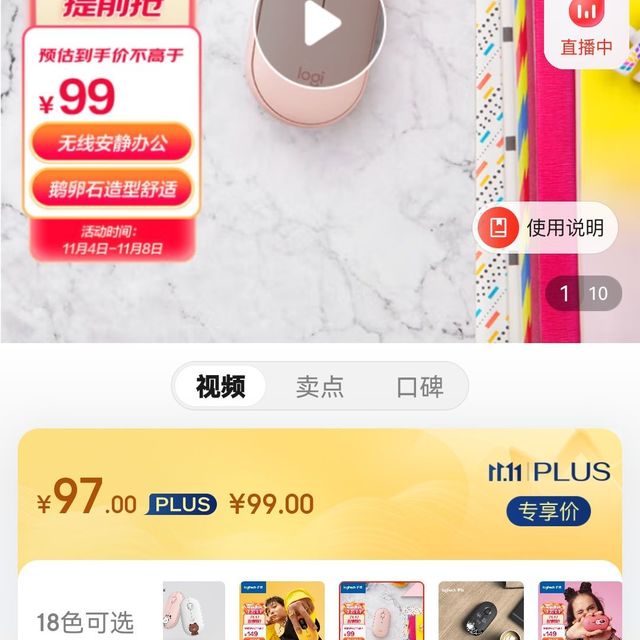Screen dimensions: 640x640
Task: Switch to the 口碑 tab
Action: pyautogui.click(x=419, y=387)
